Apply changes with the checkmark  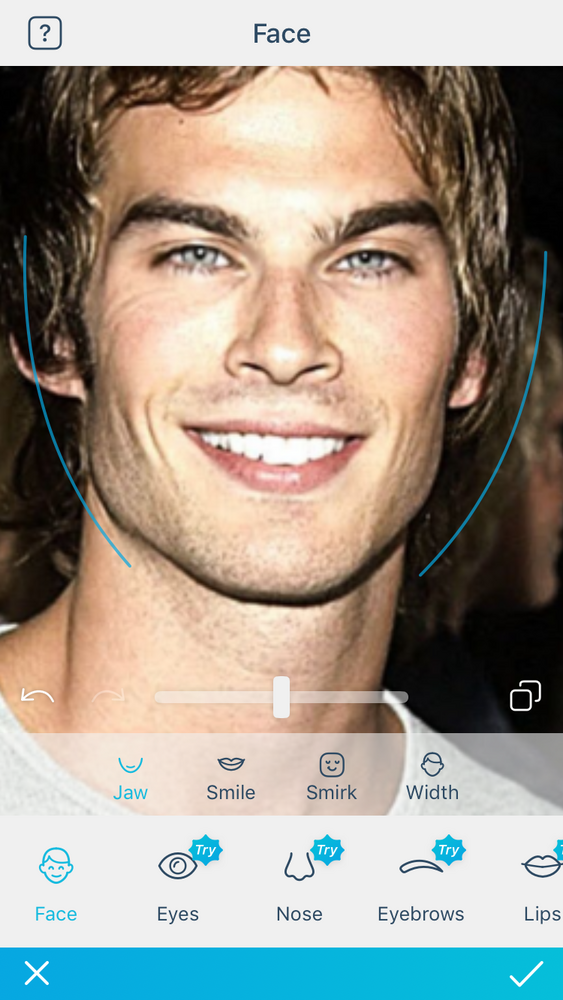coord(526,974)
